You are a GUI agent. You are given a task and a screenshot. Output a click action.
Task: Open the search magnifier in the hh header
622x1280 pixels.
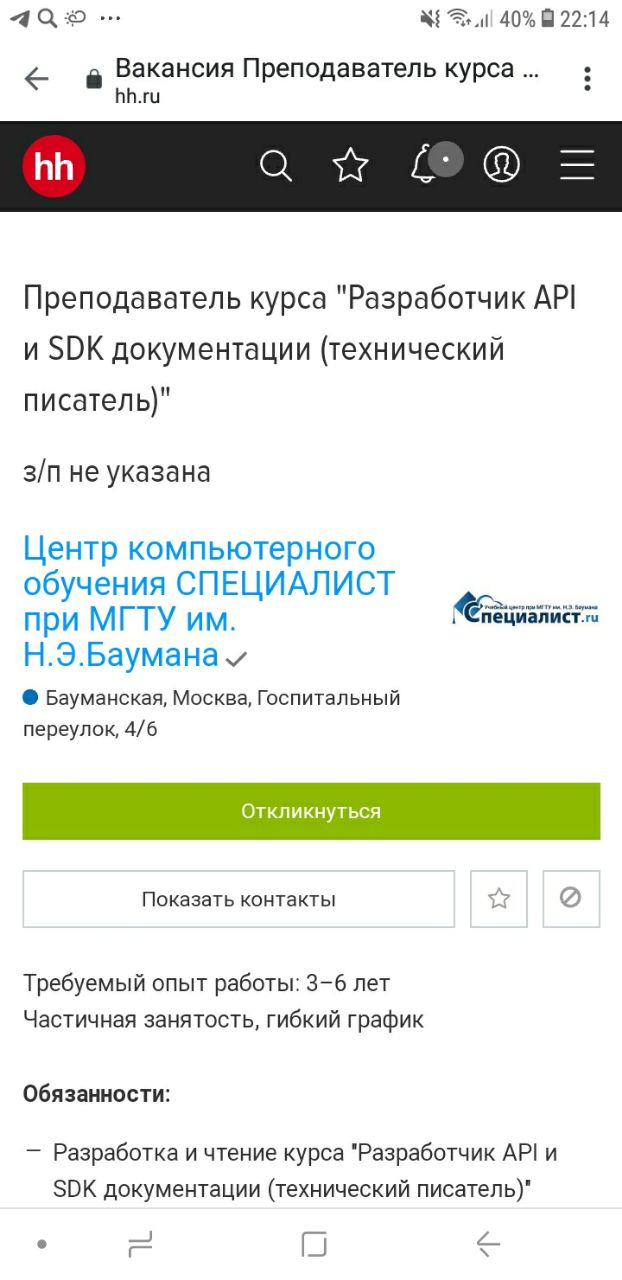(x=275, y=165)
